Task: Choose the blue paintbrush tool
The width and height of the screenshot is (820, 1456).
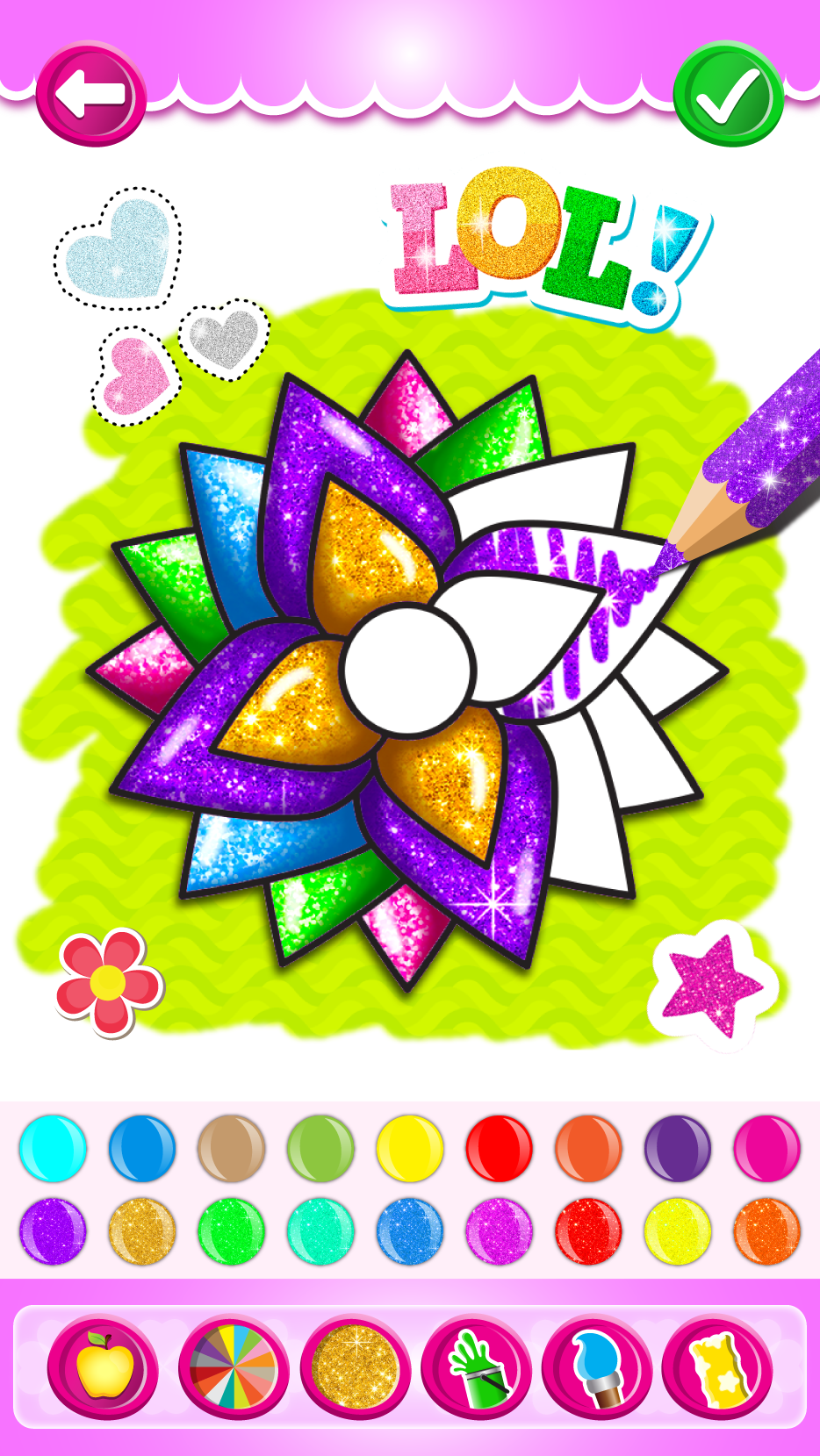Action: [597, 1367]
